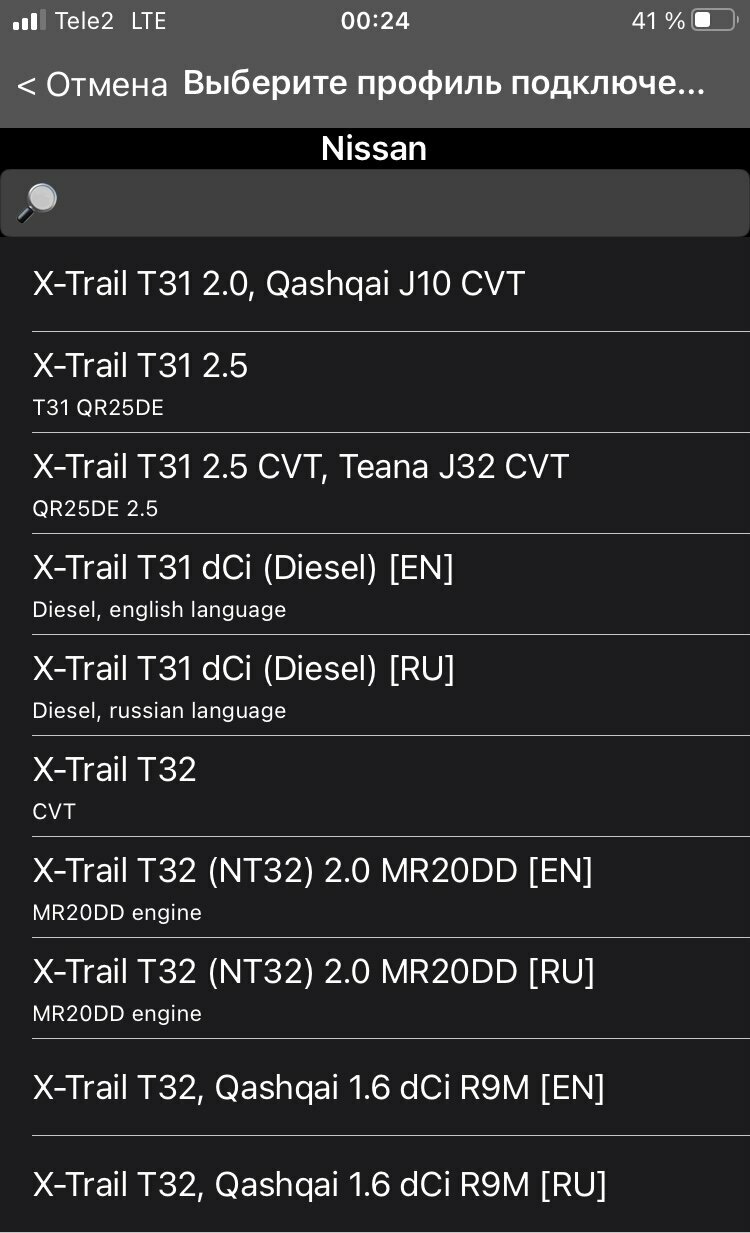Choose the X-Trail T32 CVT profile
This screenshot has width=750, height=1233.
[x=375, y=786]
